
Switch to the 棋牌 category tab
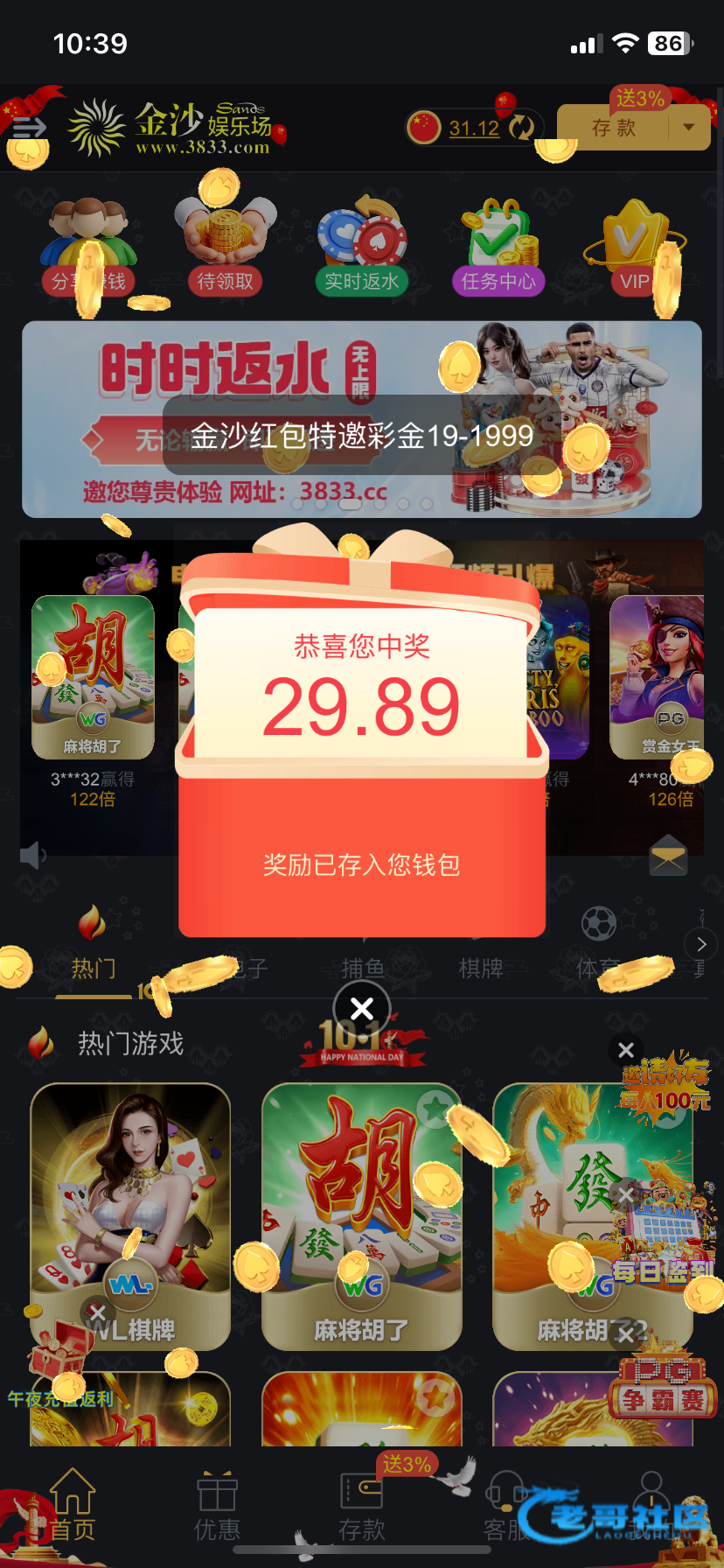point(481,968)
